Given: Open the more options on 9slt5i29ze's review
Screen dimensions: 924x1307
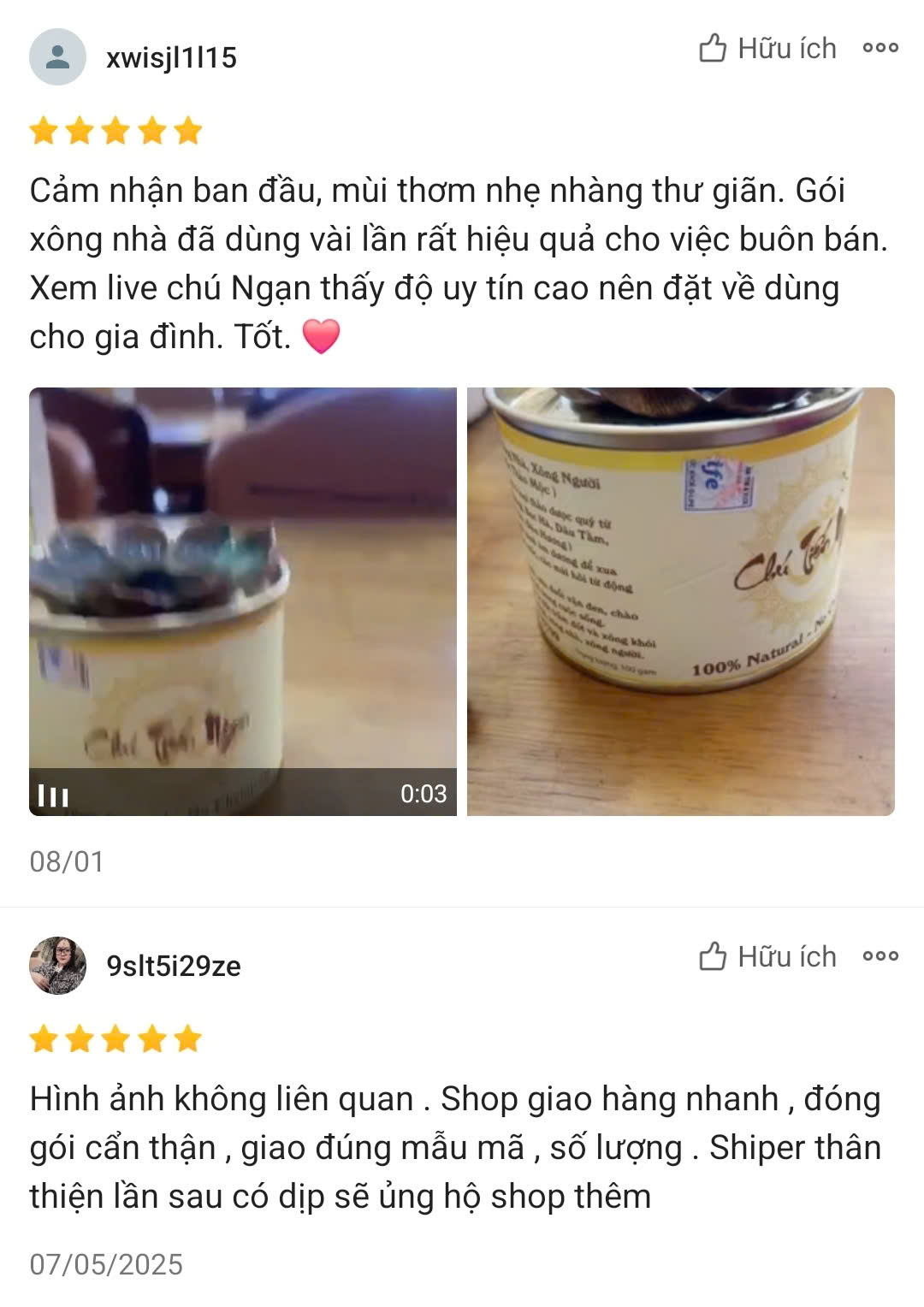Looking at the screenshot, I should (x=880, y=957).
